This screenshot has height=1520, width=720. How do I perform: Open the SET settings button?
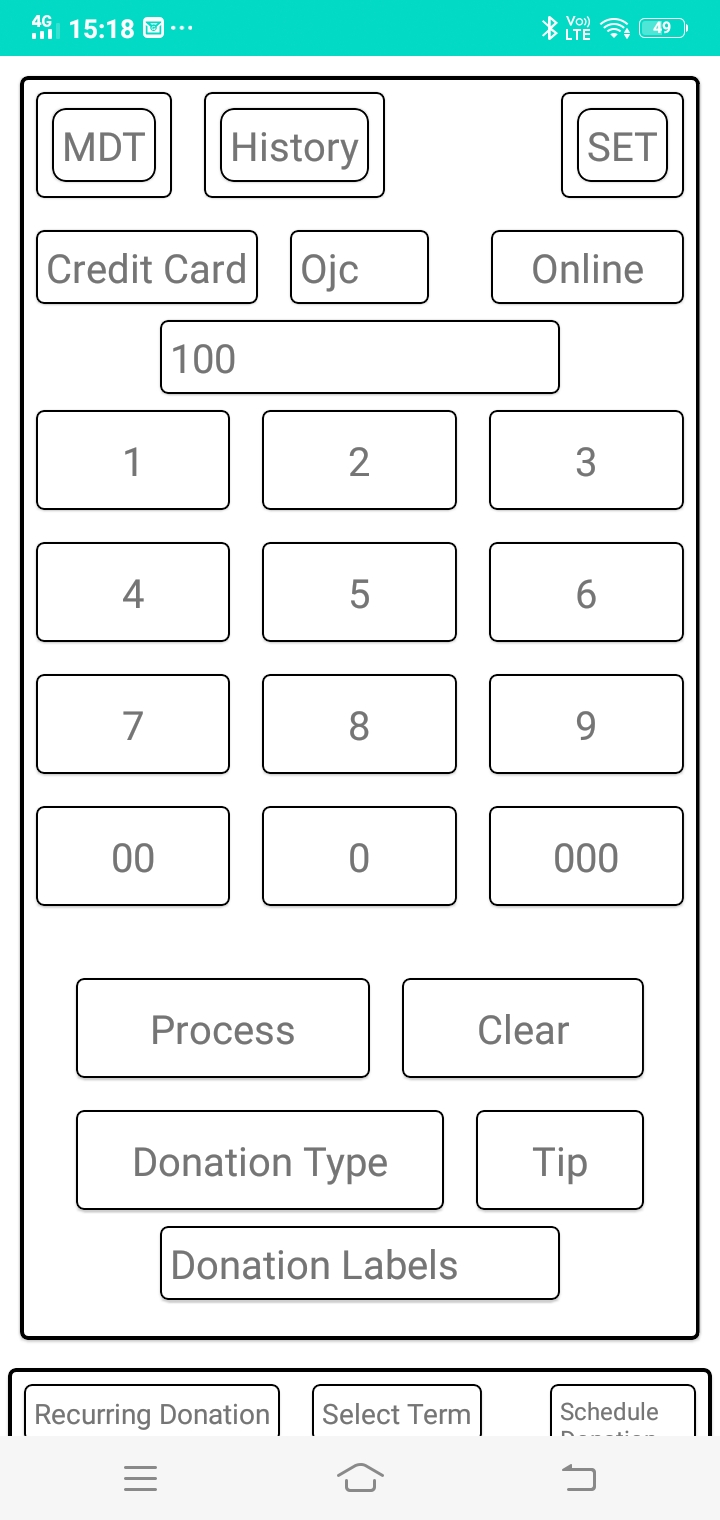(622, 145)
